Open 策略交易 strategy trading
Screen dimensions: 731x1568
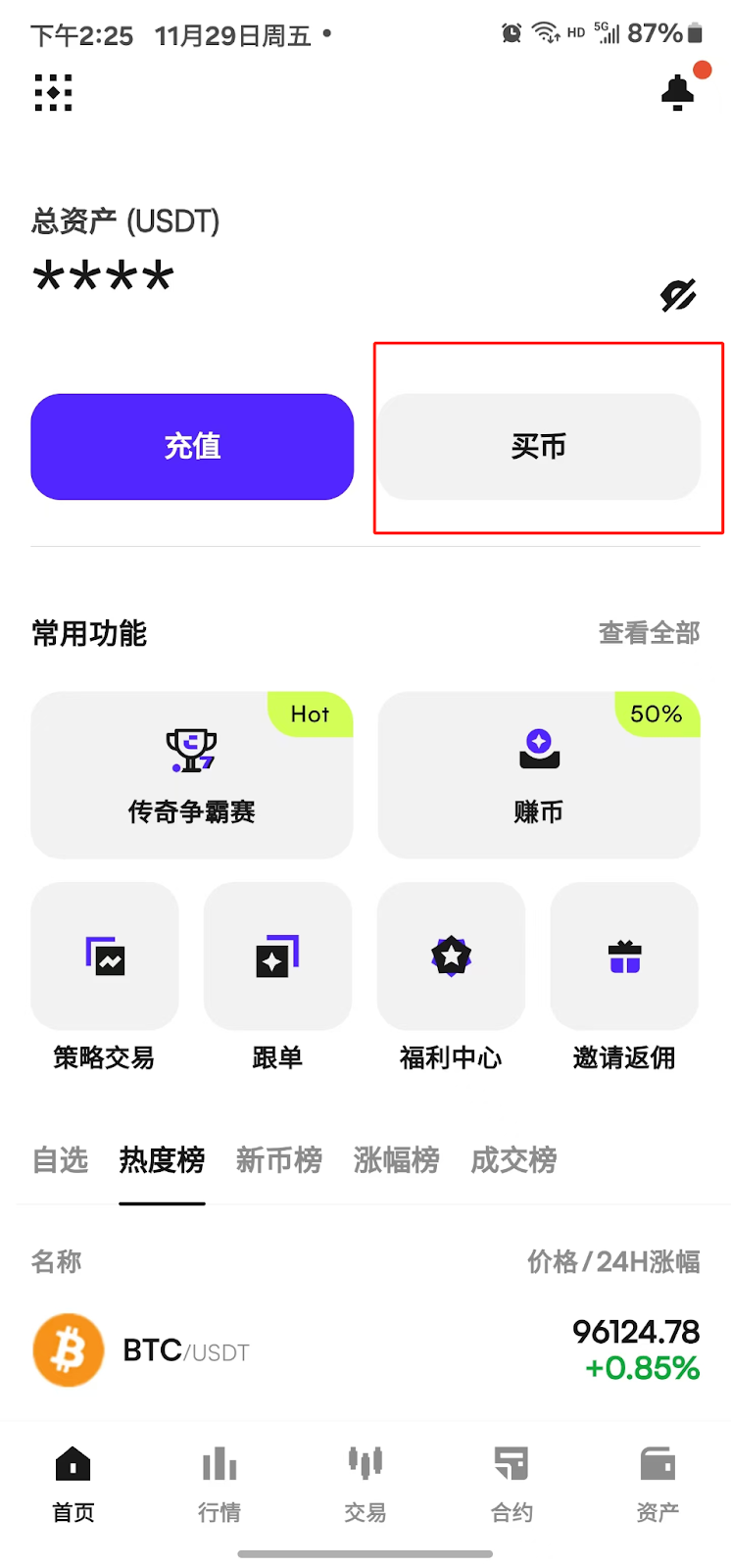click(x=105, y=956)
